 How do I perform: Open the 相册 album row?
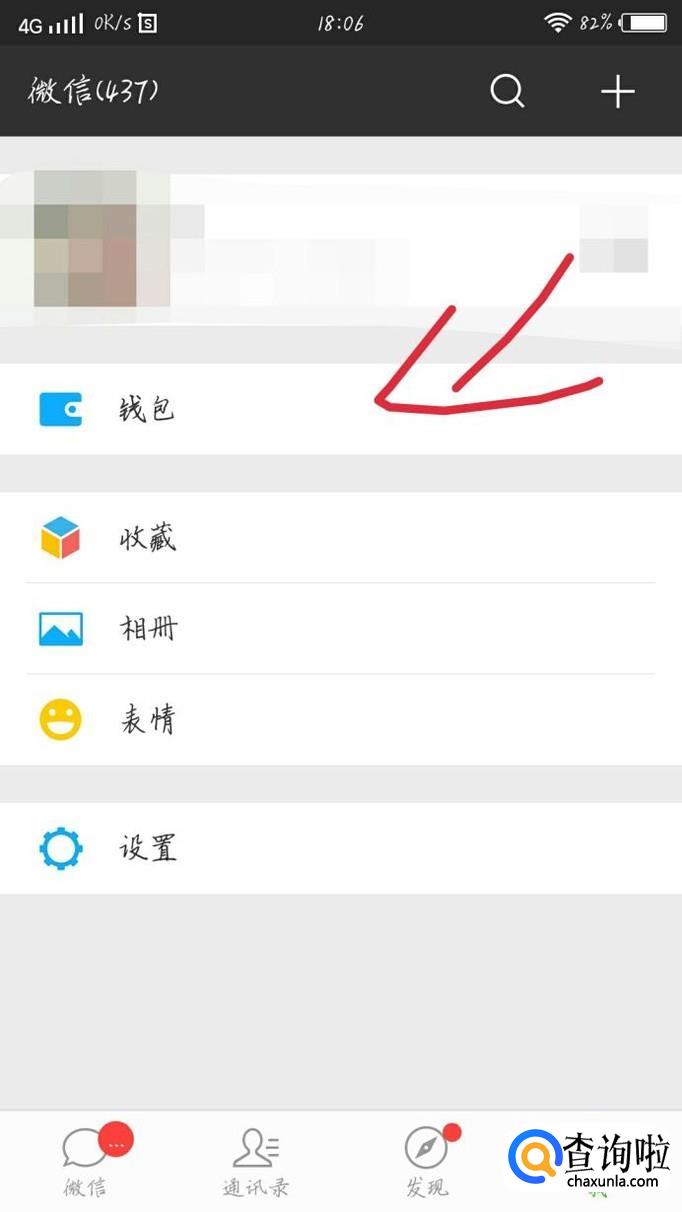click(341, 629)
